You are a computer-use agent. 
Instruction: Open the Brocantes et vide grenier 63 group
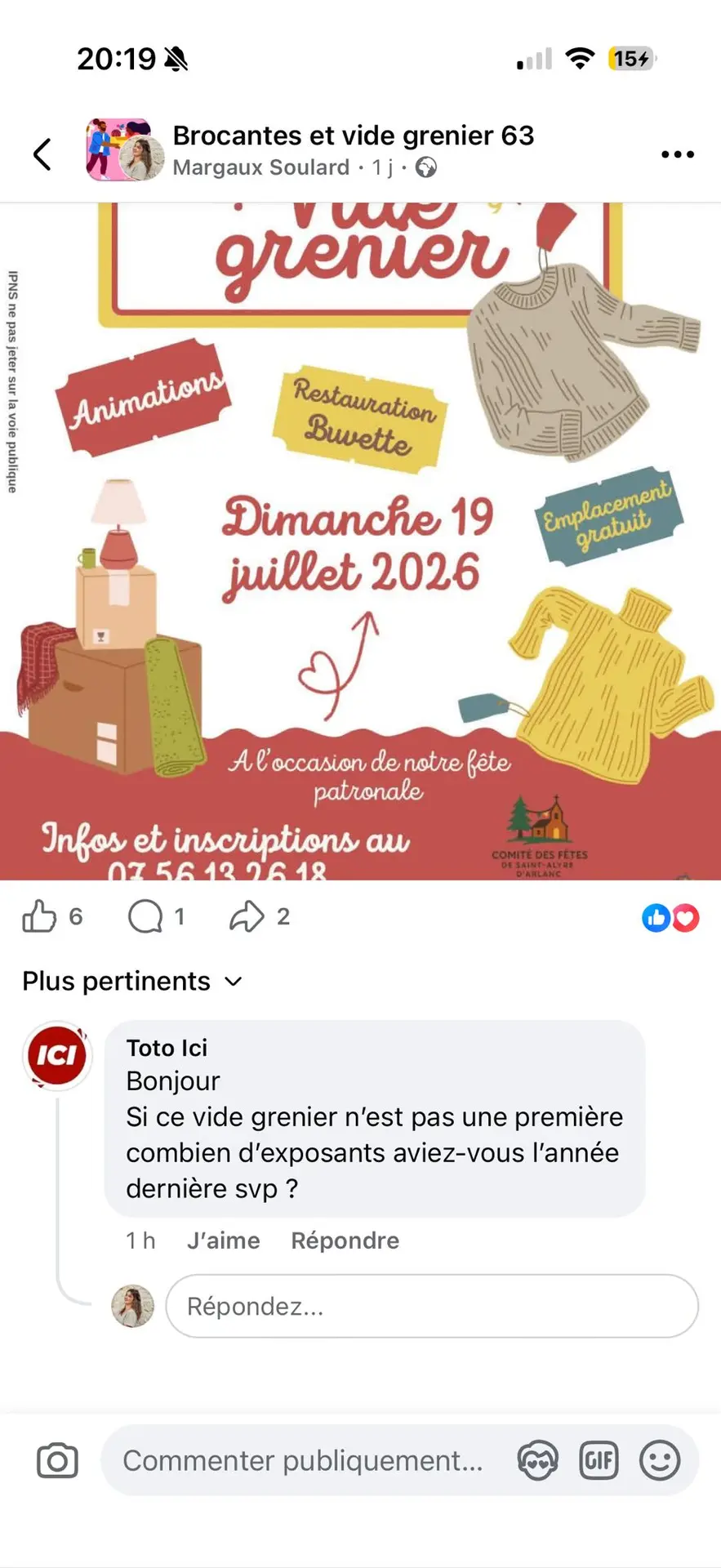(x=353, y=136)
